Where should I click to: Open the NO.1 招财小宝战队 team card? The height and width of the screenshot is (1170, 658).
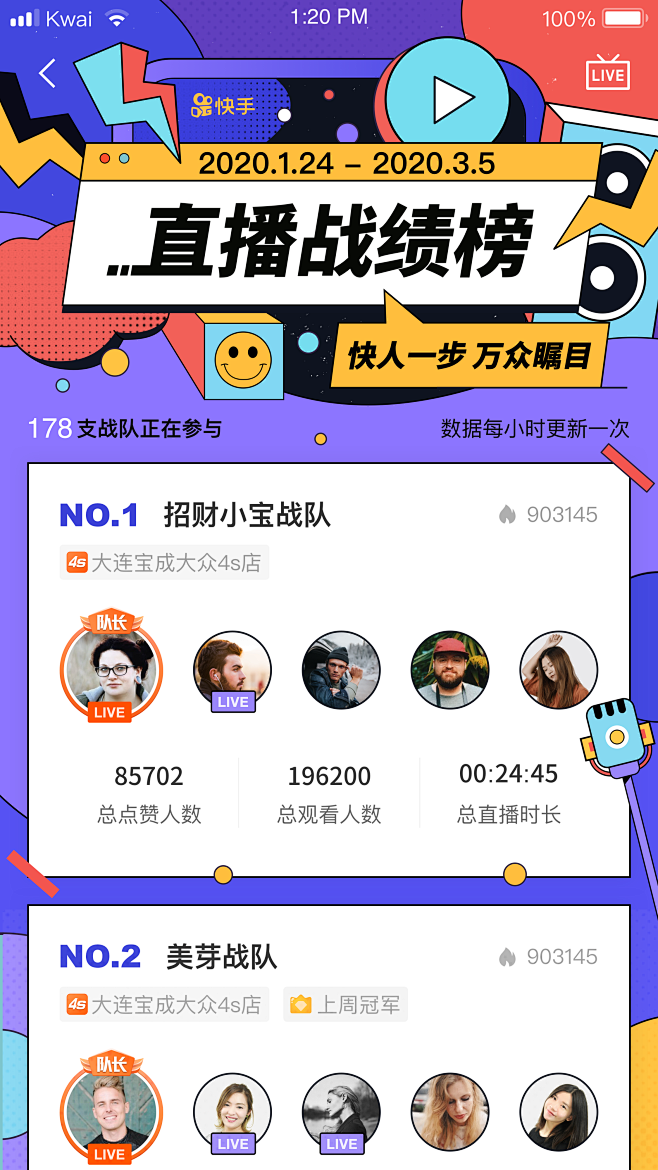coord(245,515)
